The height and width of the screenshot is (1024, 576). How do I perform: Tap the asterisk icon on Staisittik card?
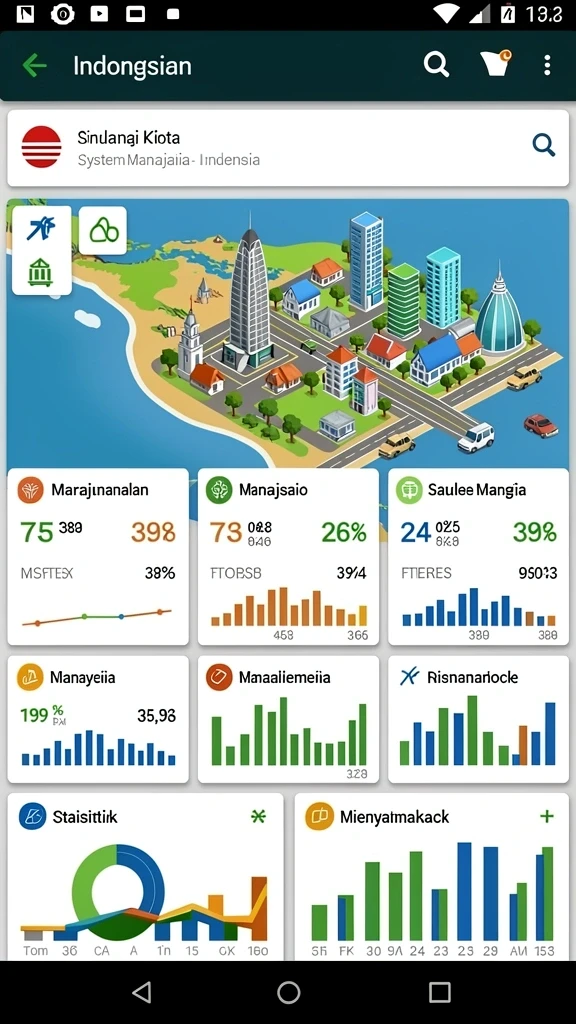259,816
